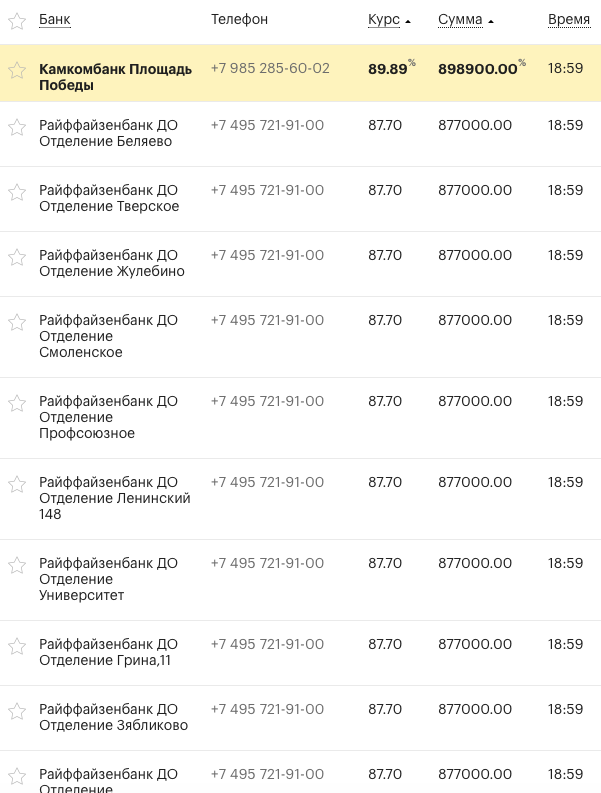Viewport: 601px width, 793px height.
Task: Sort the list by Сумма
Action: point(461,20)
